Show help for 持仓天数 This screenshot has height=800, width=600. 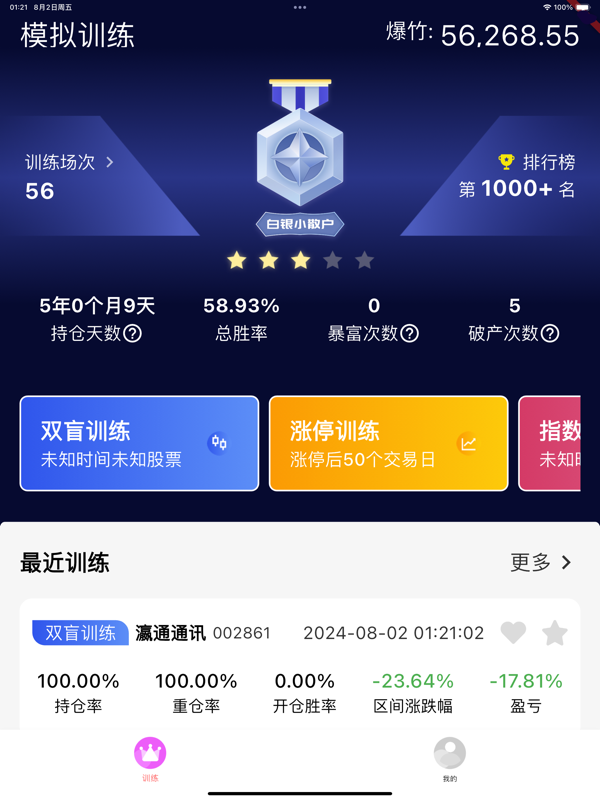132,334
